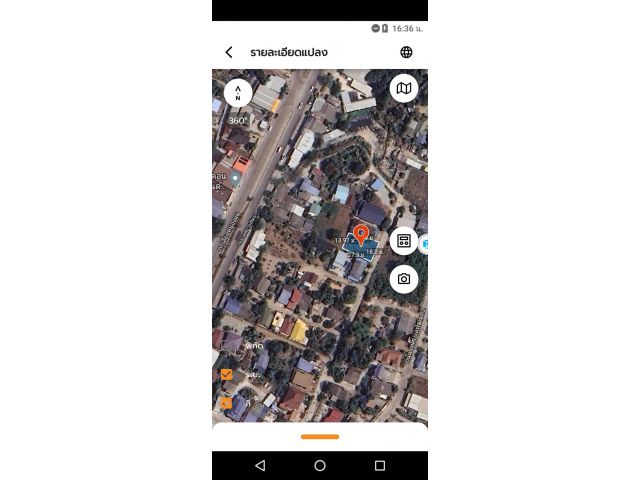
Task: Open the 360° view
Action: [237, 121]
